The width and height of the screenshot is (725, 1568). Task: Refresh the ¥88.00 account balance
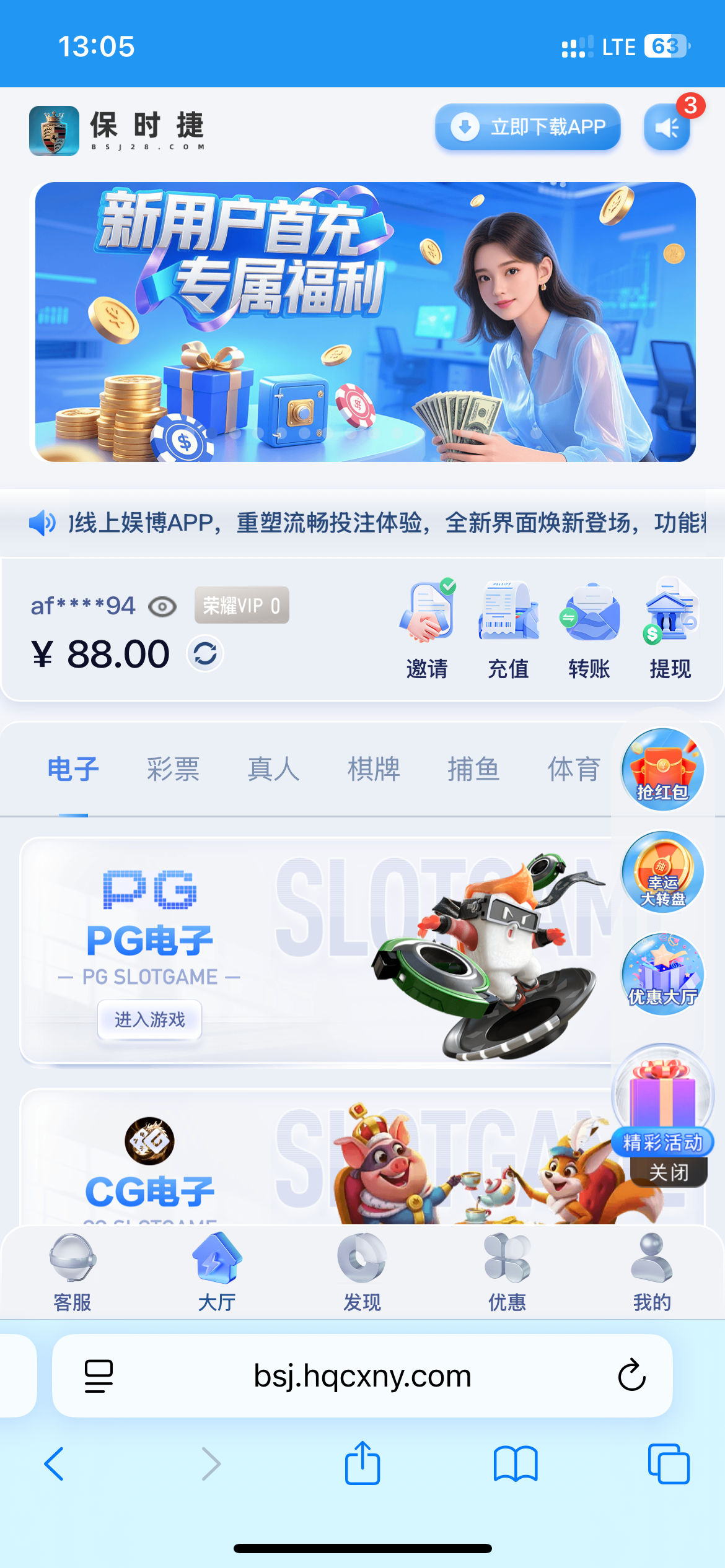[x=205, y=653]
